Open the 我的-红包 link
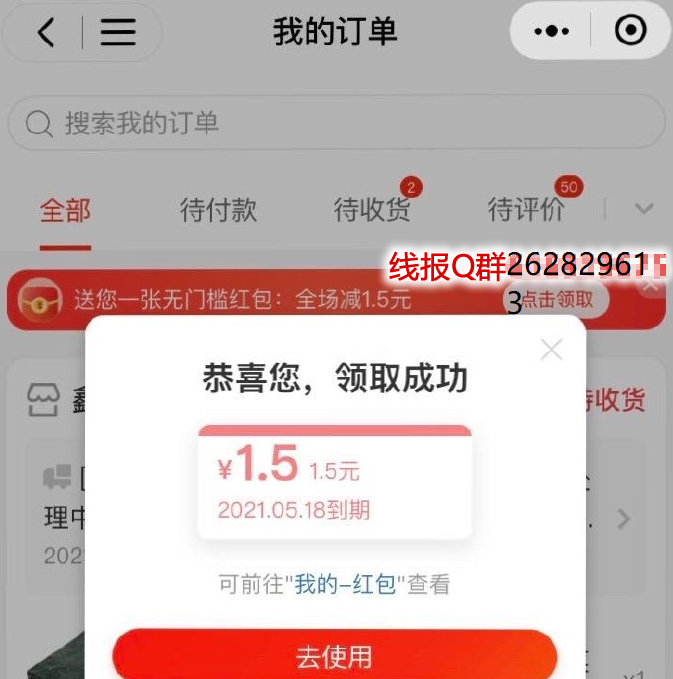Screen dimensions: 673x679 tap(345, 584)
